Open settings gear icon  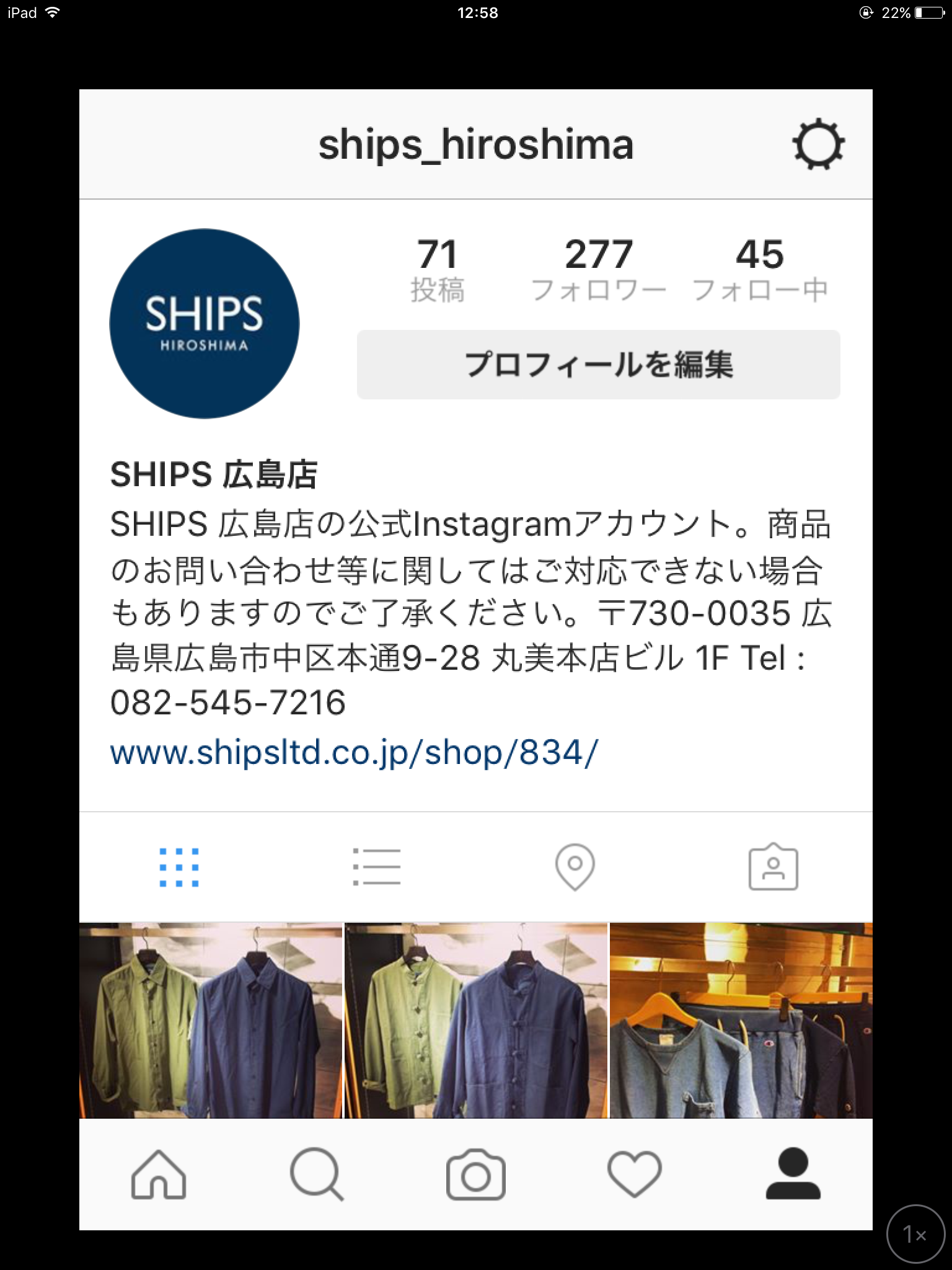[818, 144]
